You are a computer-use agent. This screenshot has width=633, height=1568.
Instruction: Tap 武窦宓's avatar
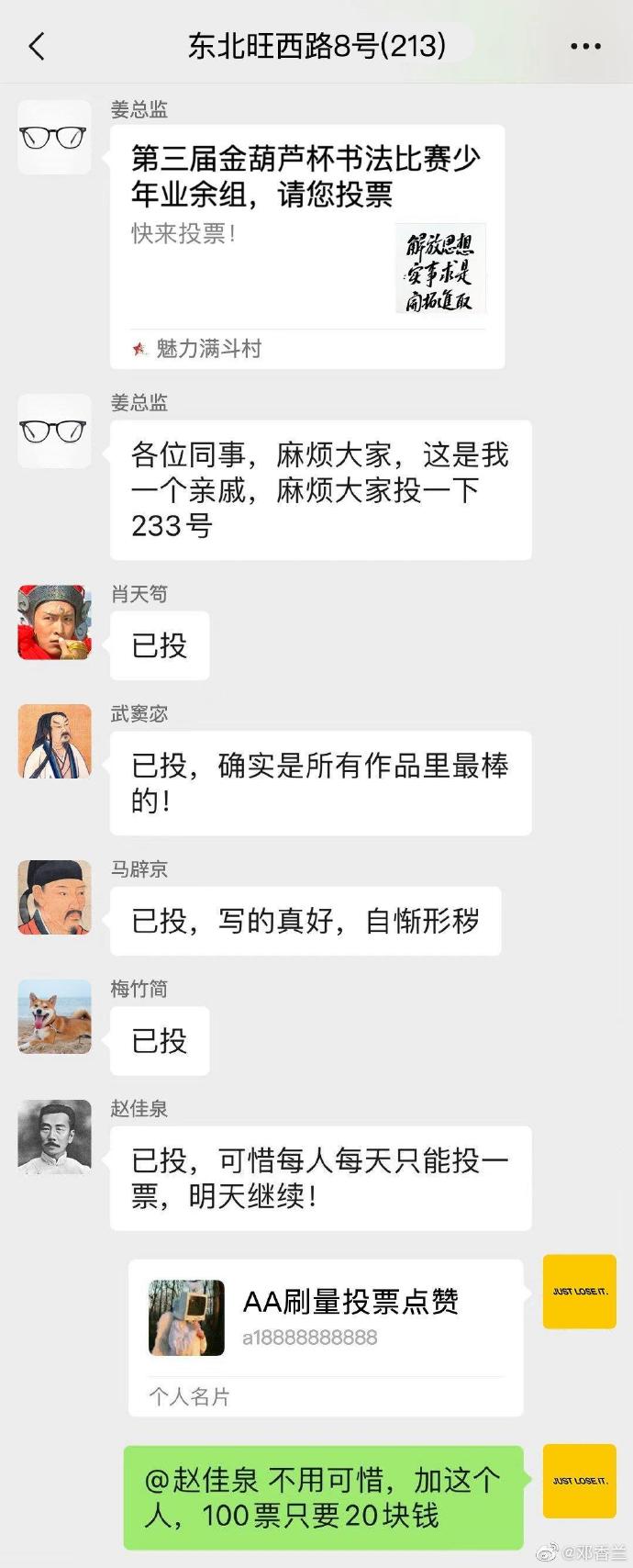55,742
